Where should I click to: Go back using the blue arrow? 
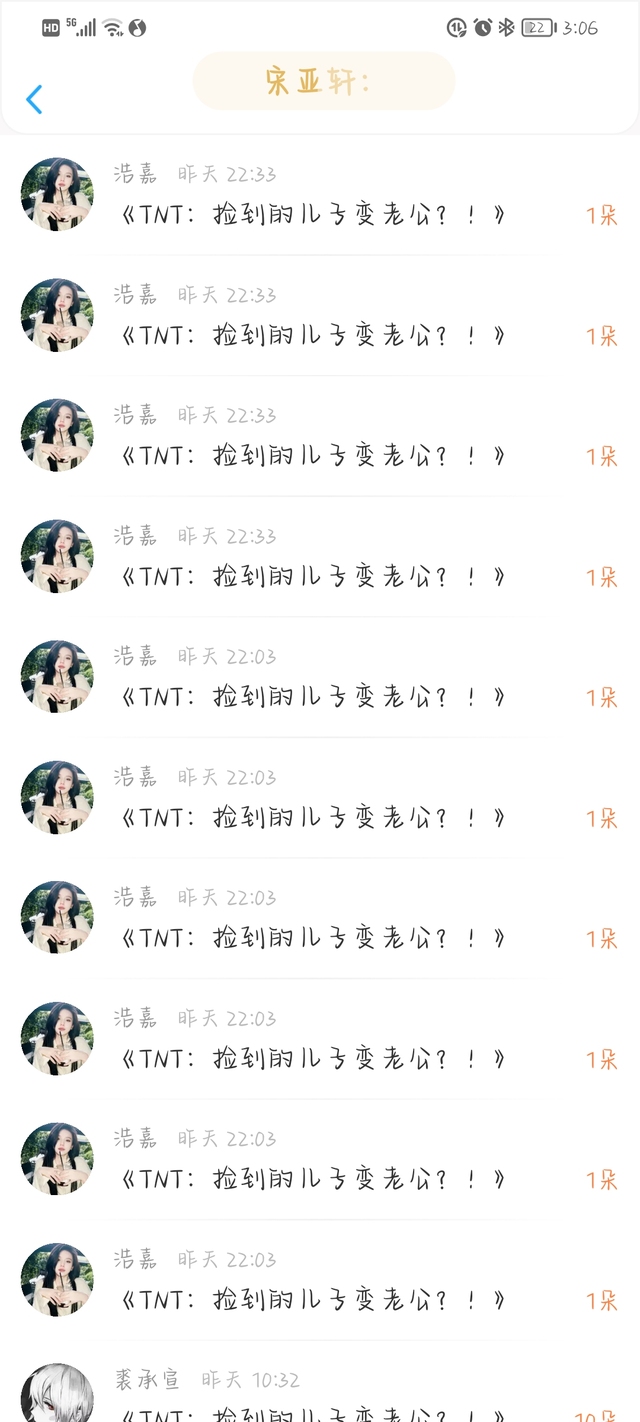pos(34,99)
